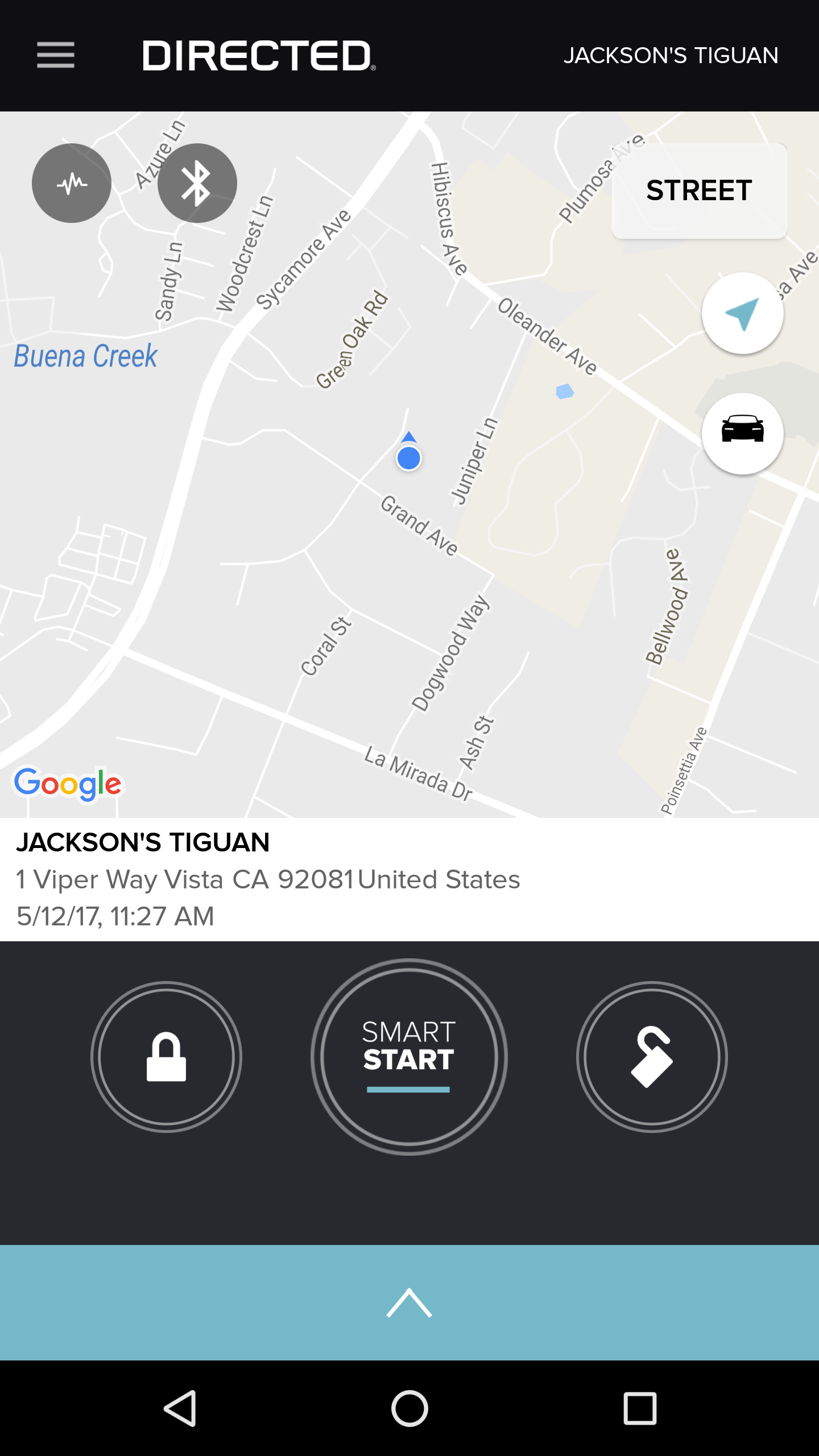Viewport: 819px width, 1456px height.
Task: Open the DIRECTED app logo
Action: coord(258,56)
